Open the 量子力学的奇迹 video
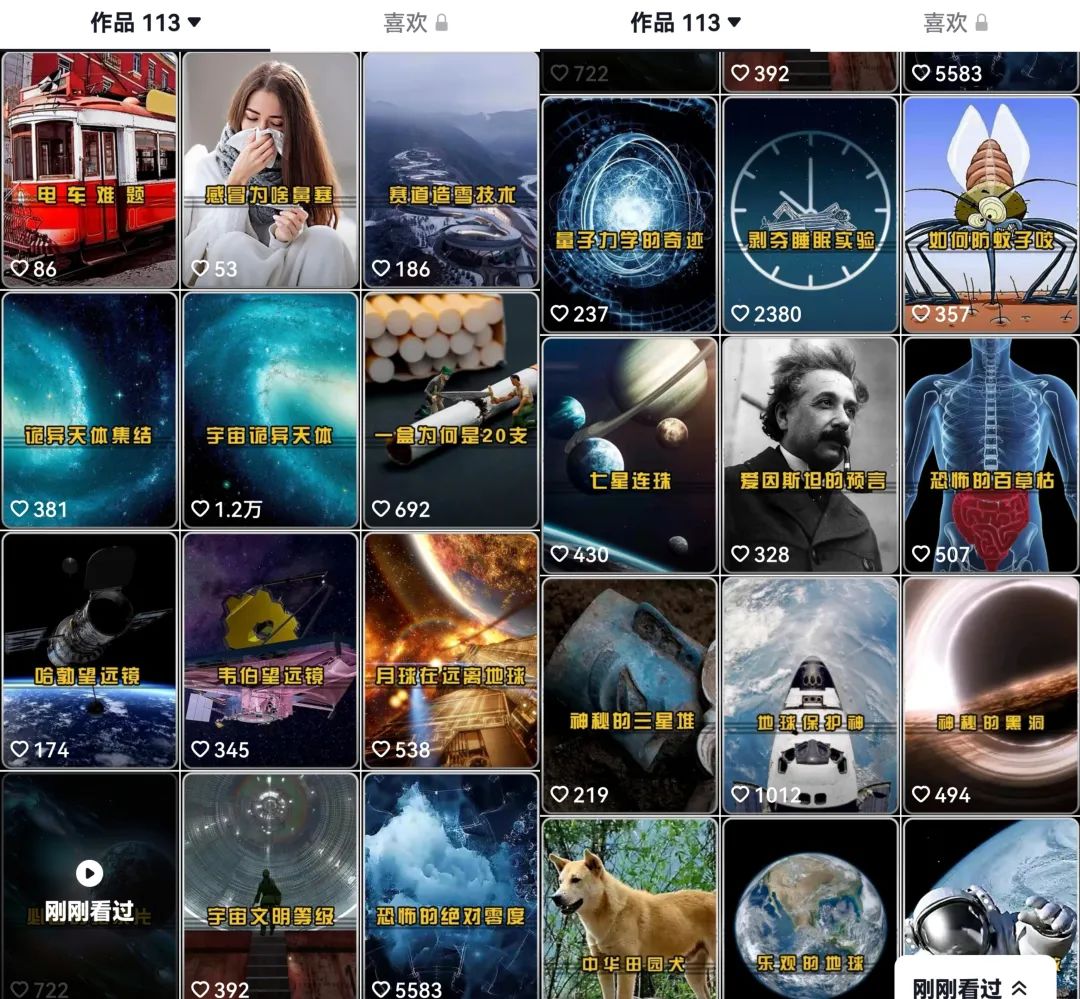Viewport: 1080px width, 999px height. (630, 215)
